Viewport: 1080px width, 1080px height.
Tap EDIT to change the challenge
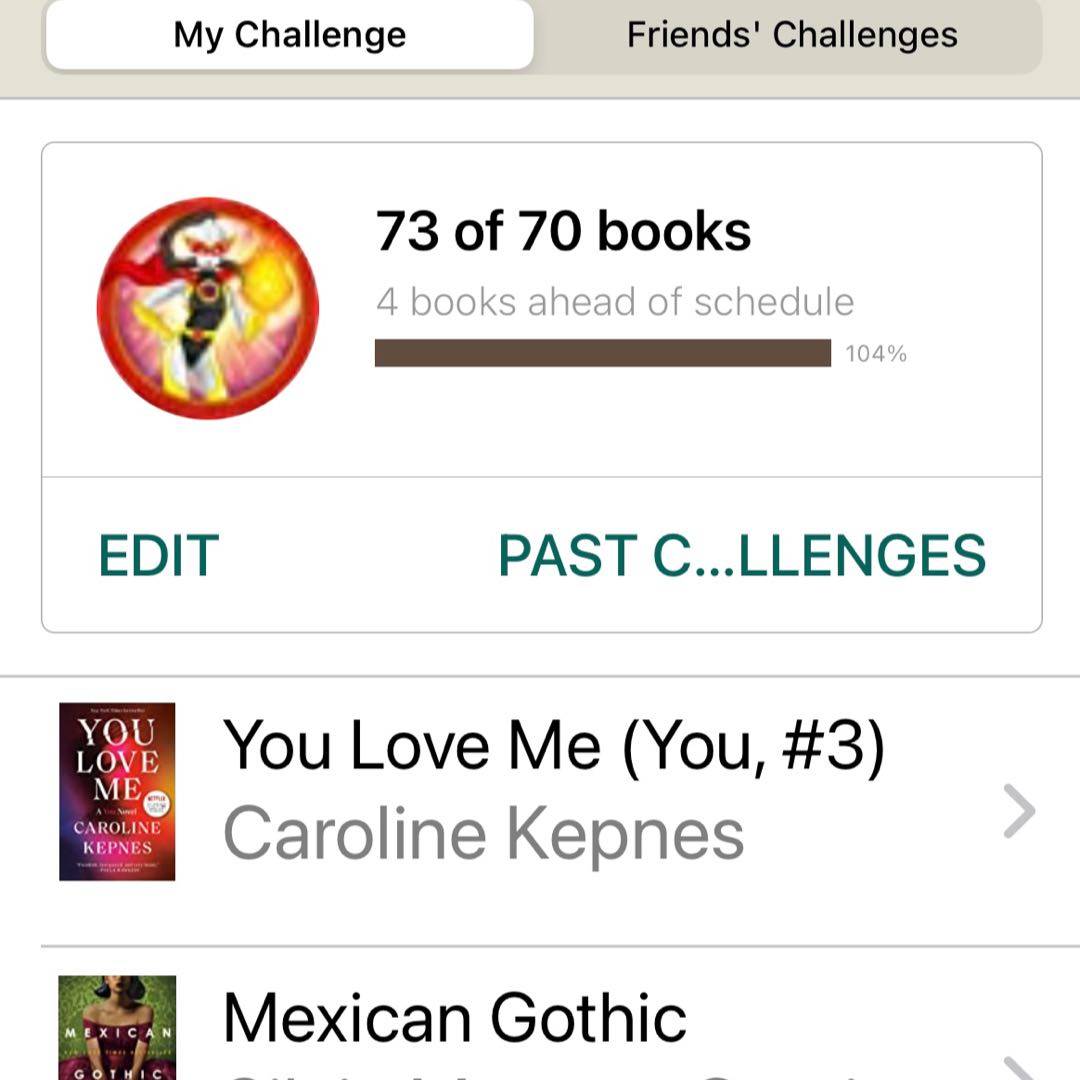[x=158, y=556]
